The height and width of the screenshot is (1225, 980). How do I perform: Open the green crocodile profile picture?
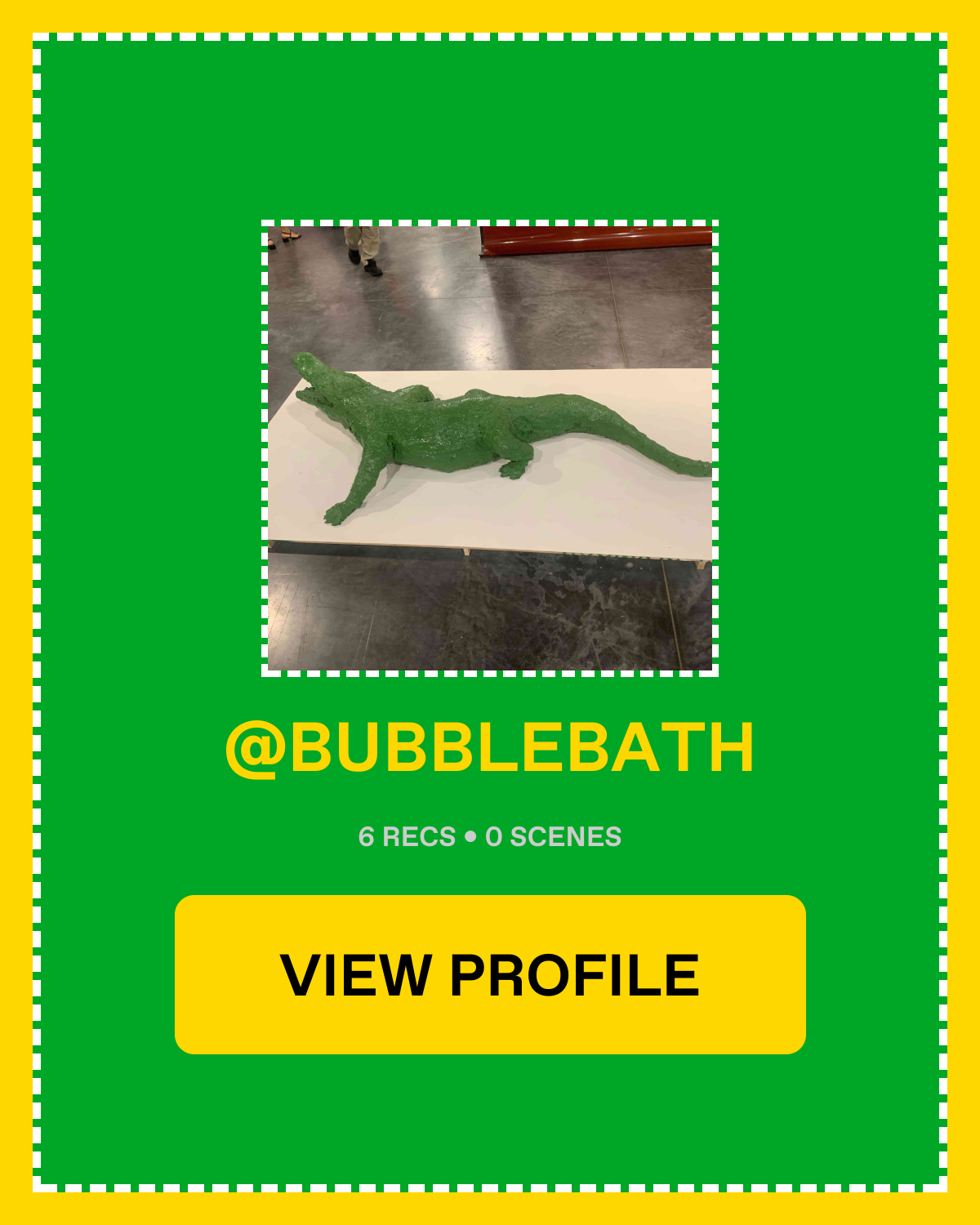pos(490,448)
